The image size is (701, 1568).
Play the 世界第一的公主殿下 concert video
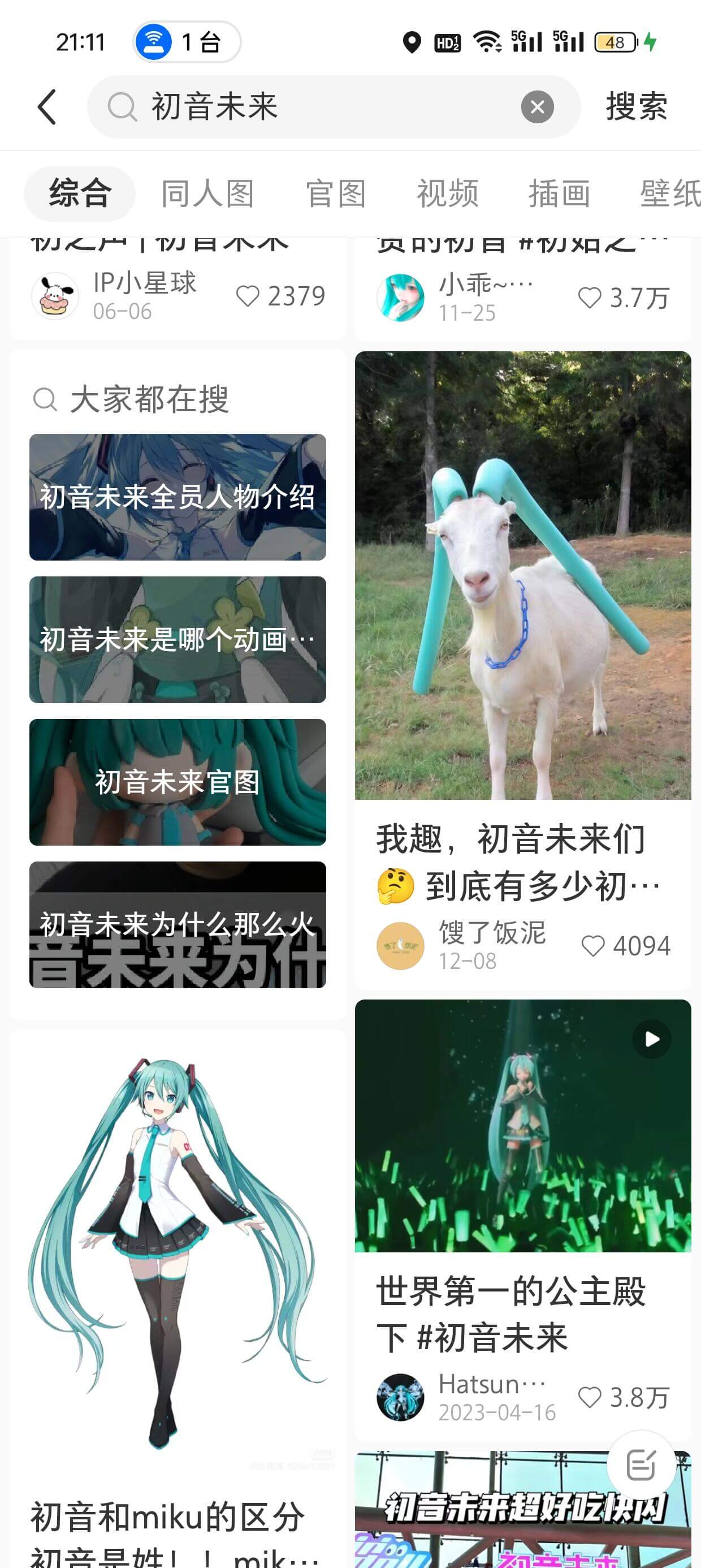point(651,1040)
